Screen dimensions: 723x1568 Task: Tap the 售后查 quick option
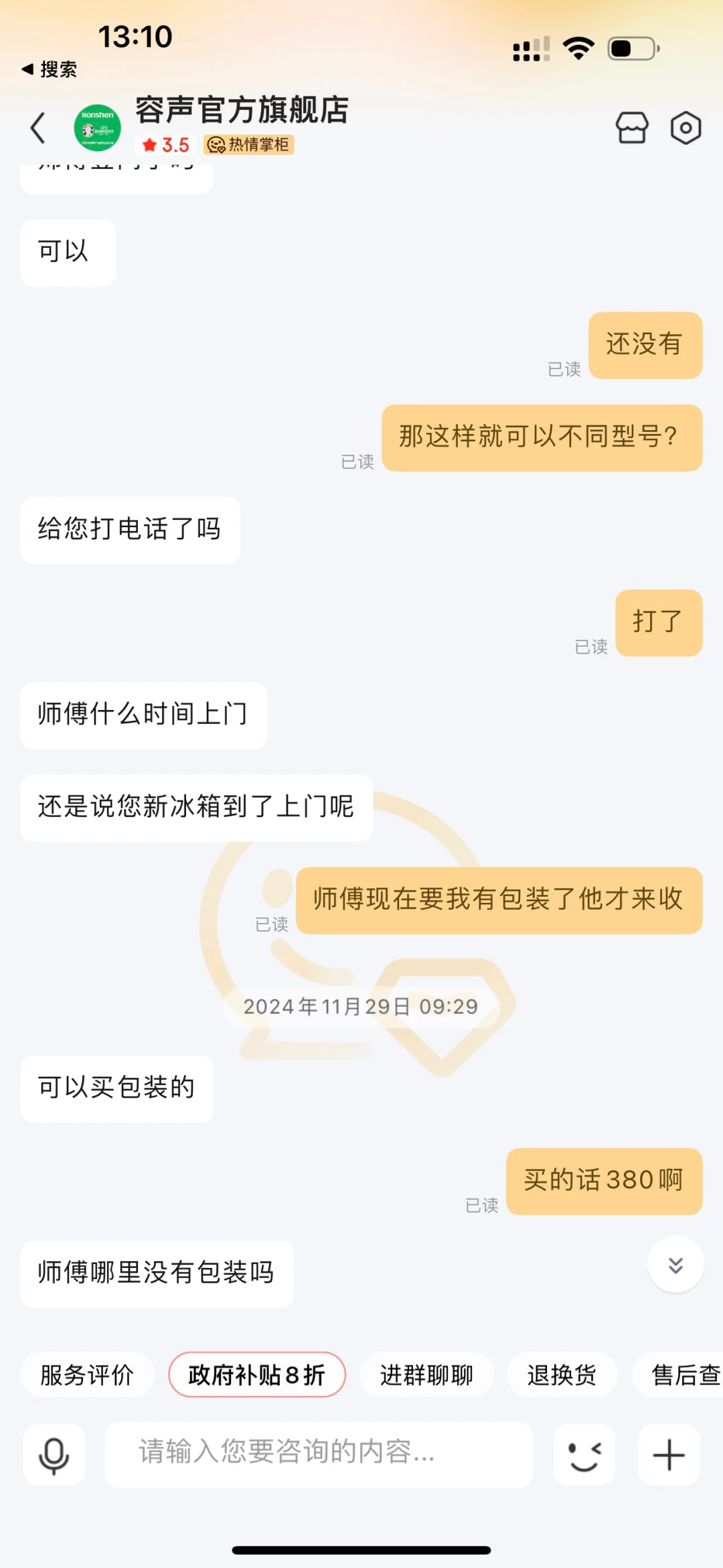pos(684,1374)
